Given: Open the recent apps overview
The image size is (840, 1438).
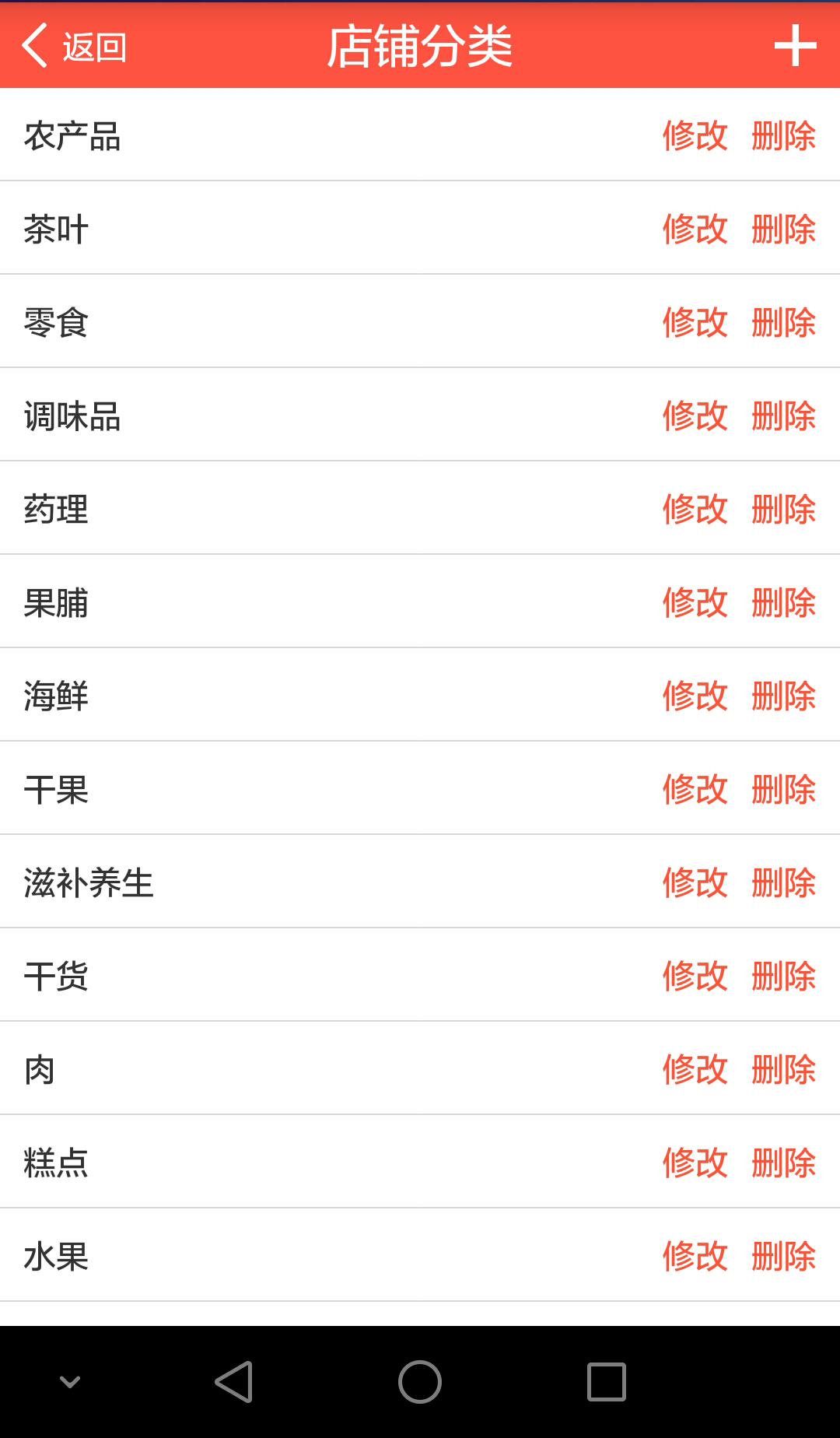Looking at the screenshot, I should 607,1382.
